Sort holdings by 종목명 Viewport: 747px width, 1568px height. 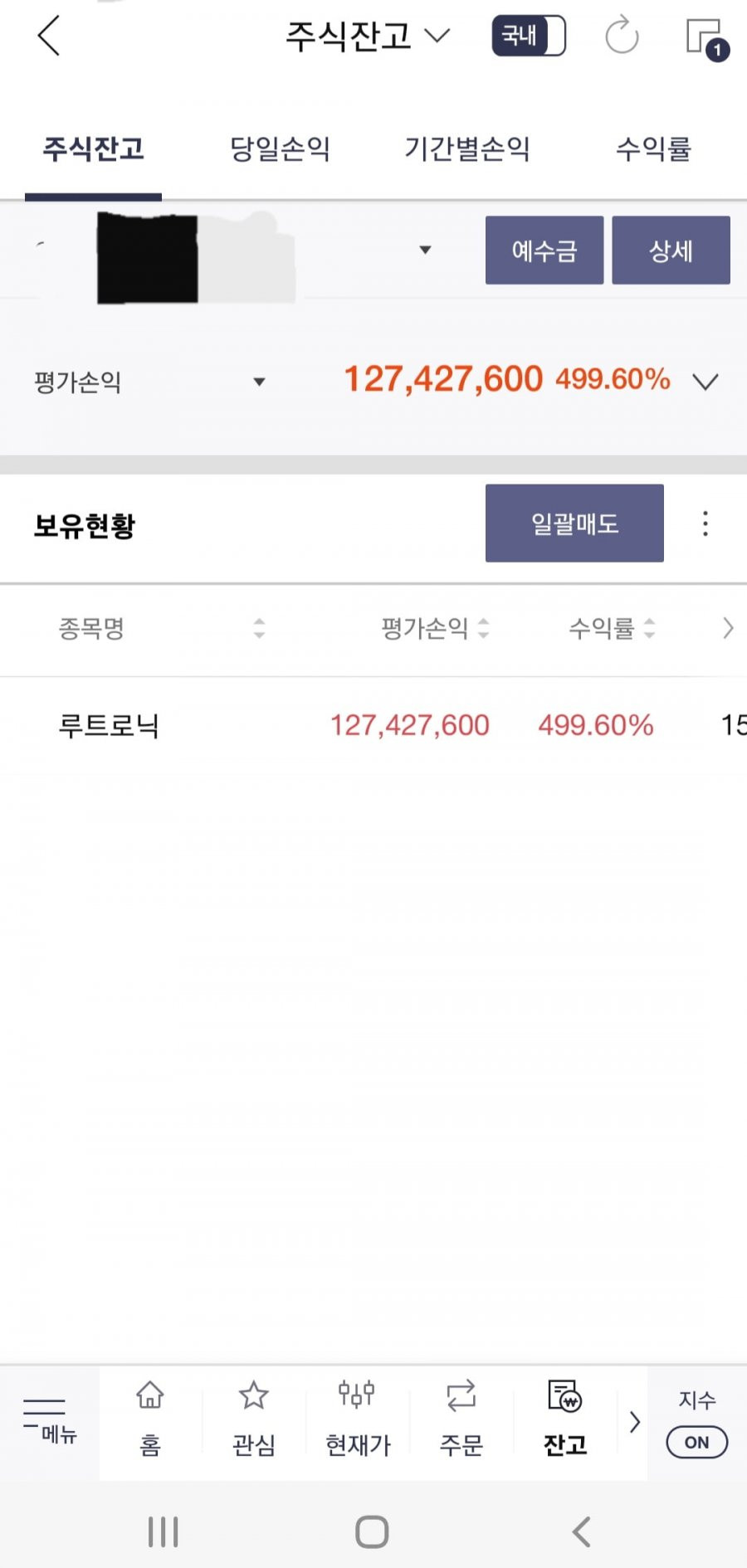coord(162,628)
